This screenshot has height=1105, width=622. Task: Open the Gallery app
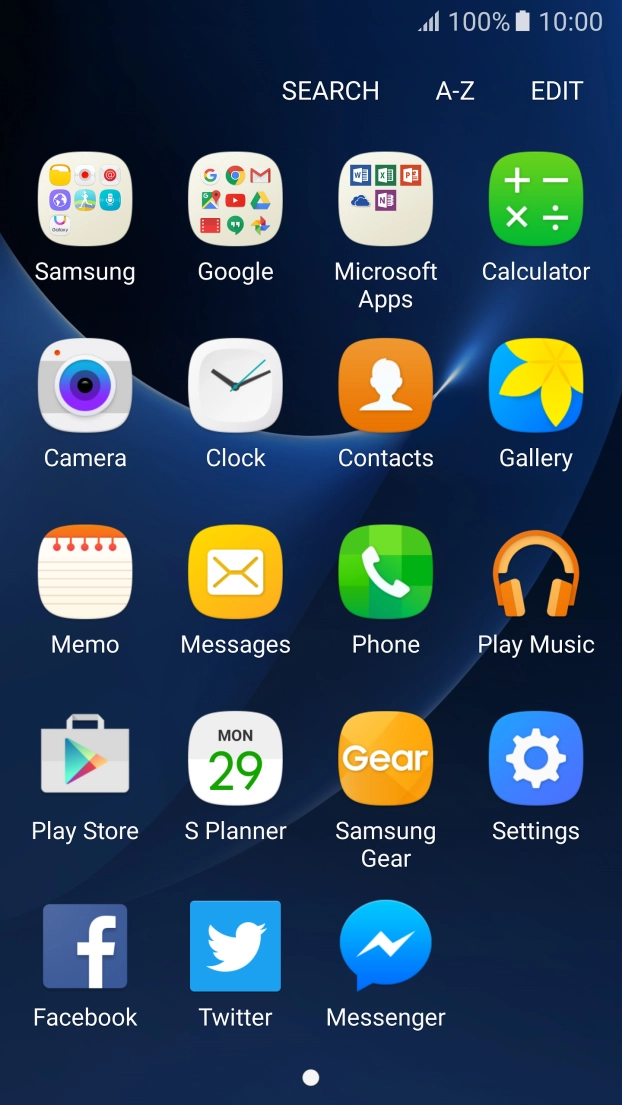pos(536,386)
